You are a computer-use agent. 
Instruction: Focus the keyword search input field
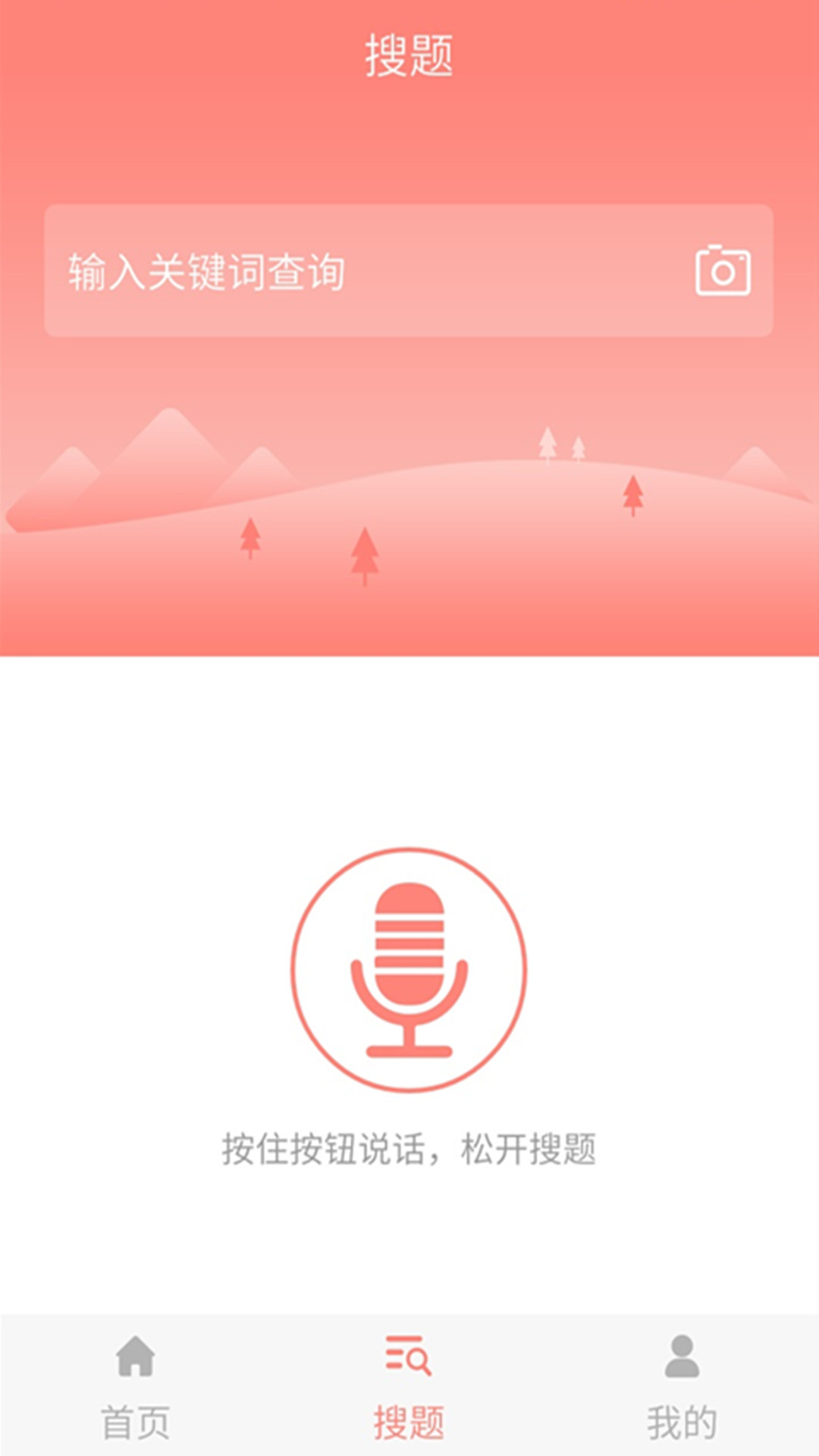point(364,271)
